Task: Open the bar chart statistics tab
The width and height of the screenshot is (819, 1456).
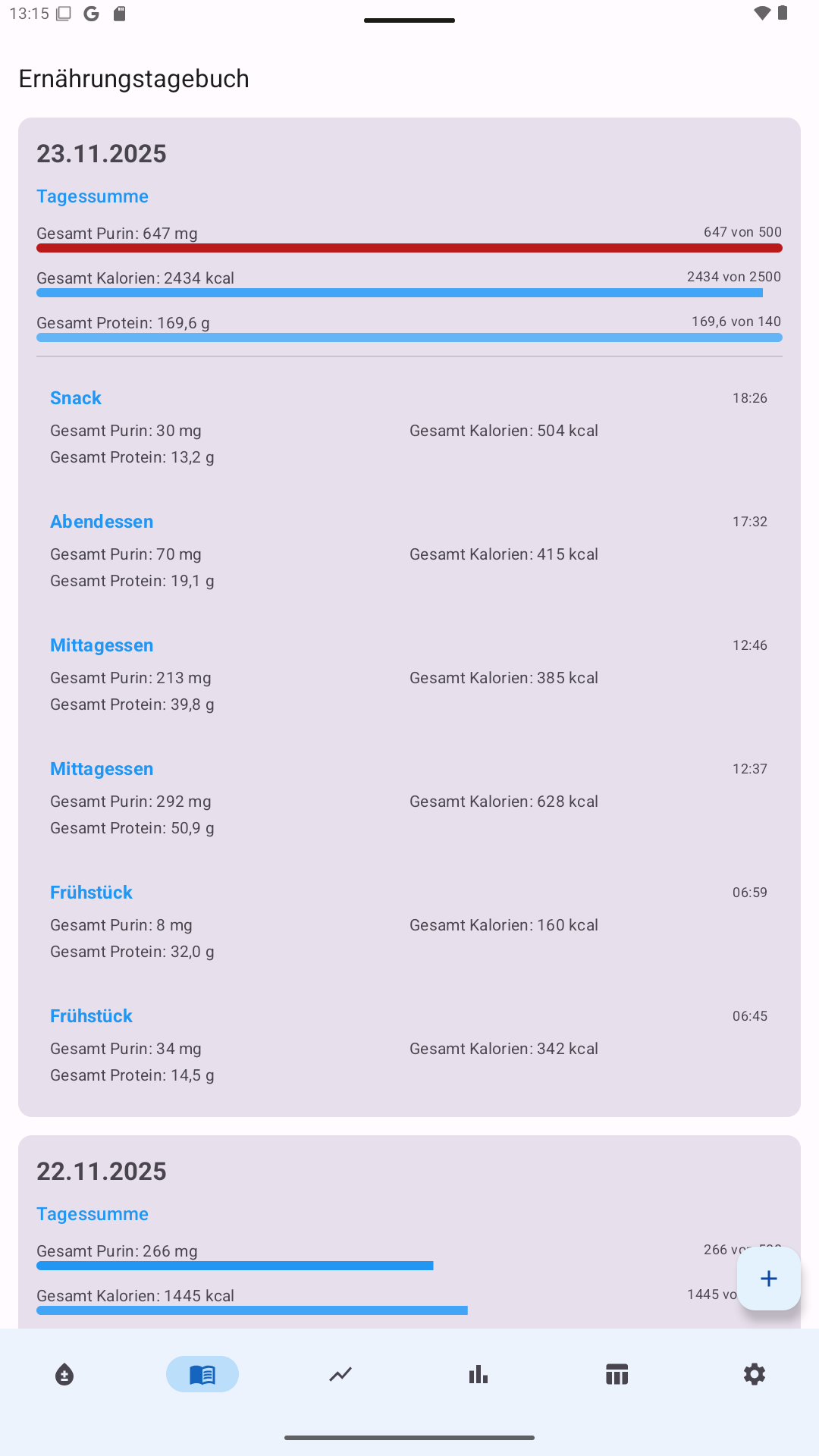Action: 479,1374
